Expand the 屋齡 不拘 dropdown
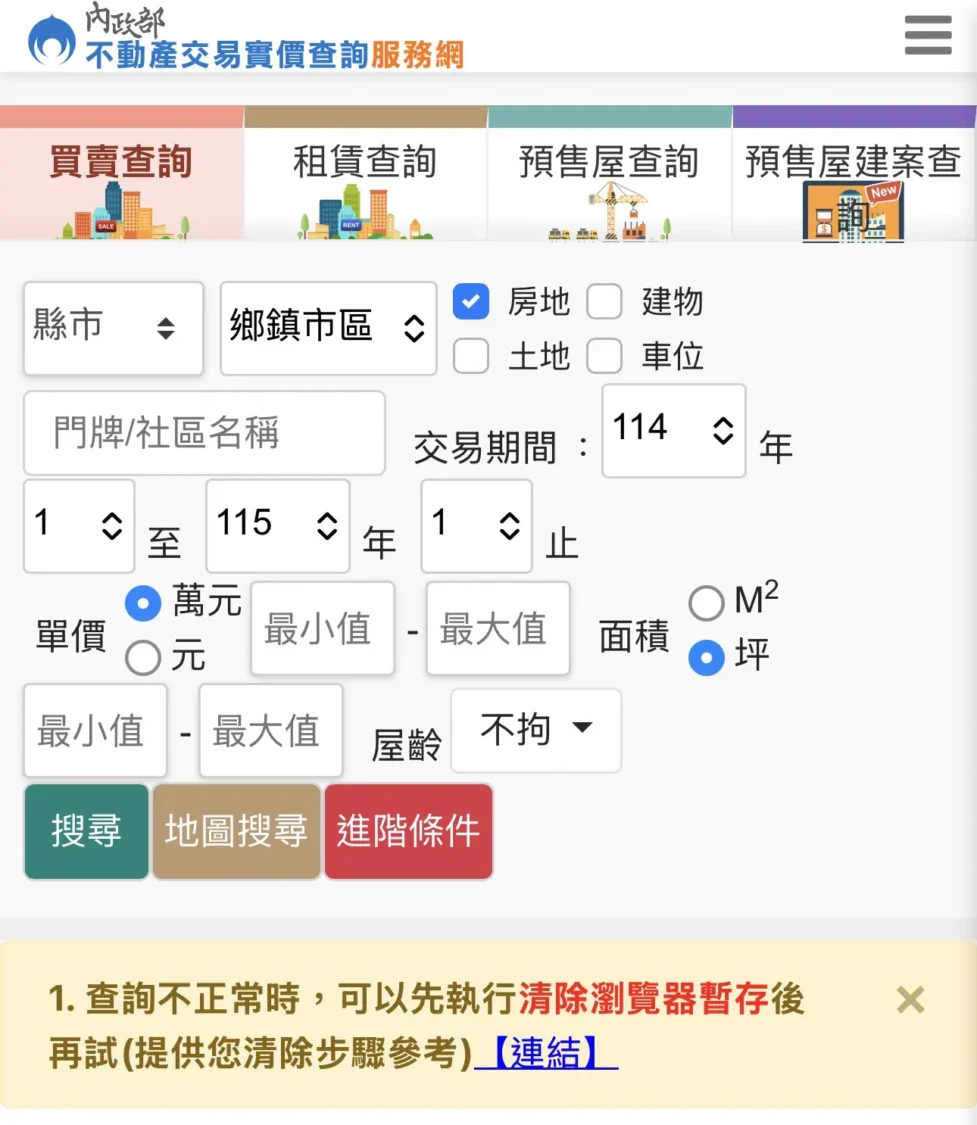This screenshot has height=1125, width=977. click(x=536, y=730)
